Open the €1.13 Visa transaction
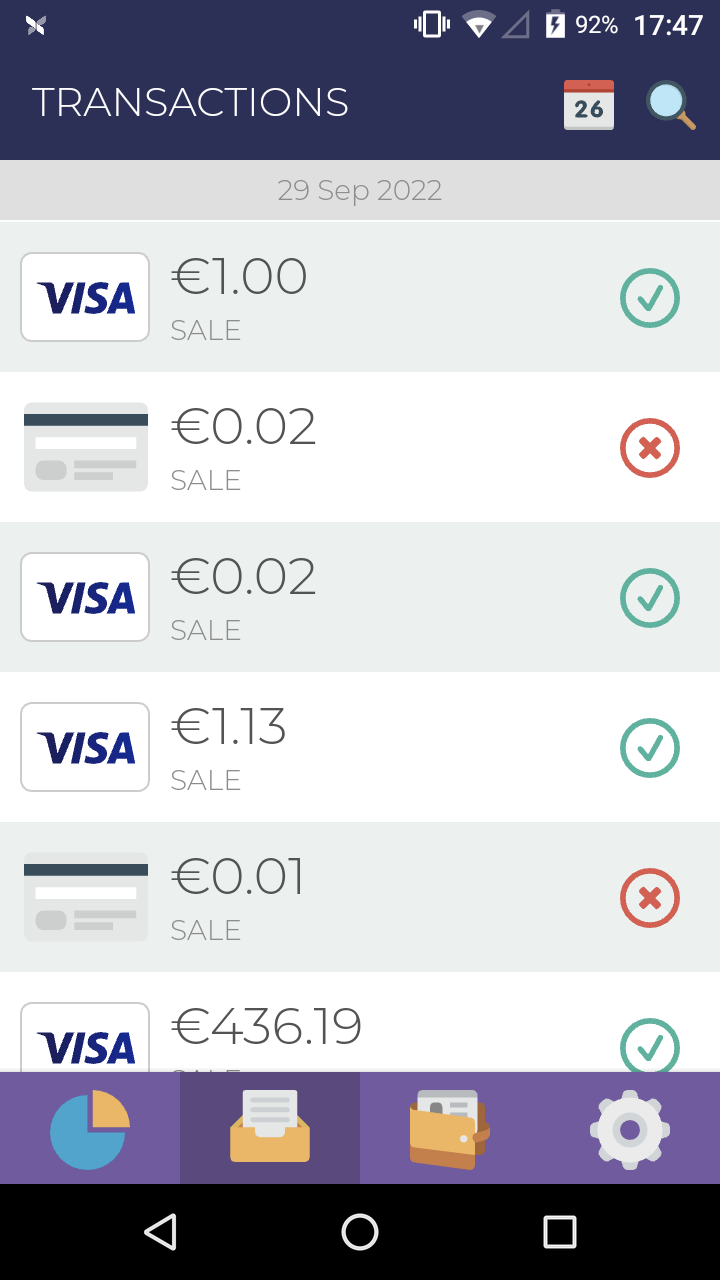720x1280 pixels. click(360, 747)
